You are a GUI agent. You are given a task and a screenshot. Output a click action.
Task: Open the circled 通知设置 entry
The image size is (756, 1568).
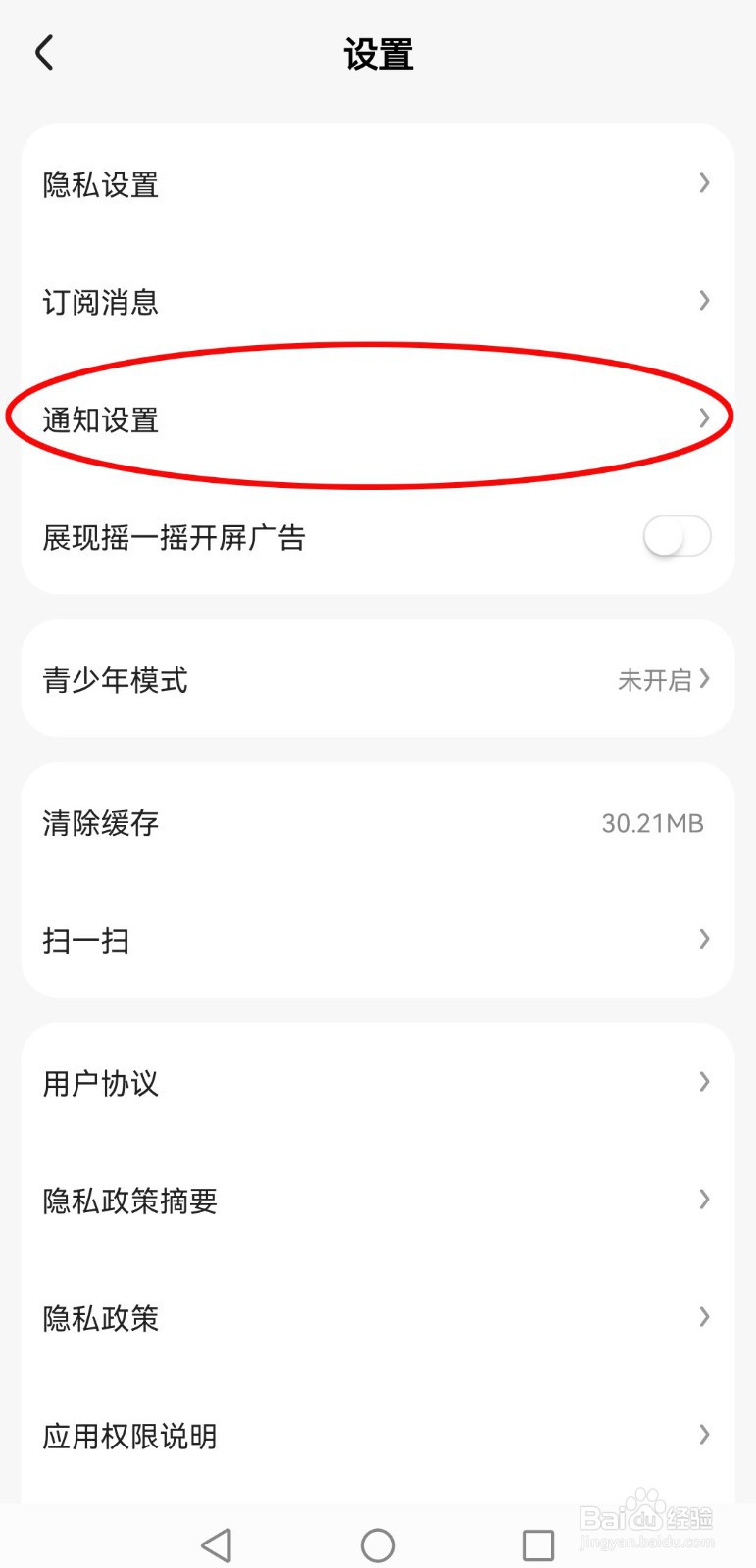coord(378,417)
